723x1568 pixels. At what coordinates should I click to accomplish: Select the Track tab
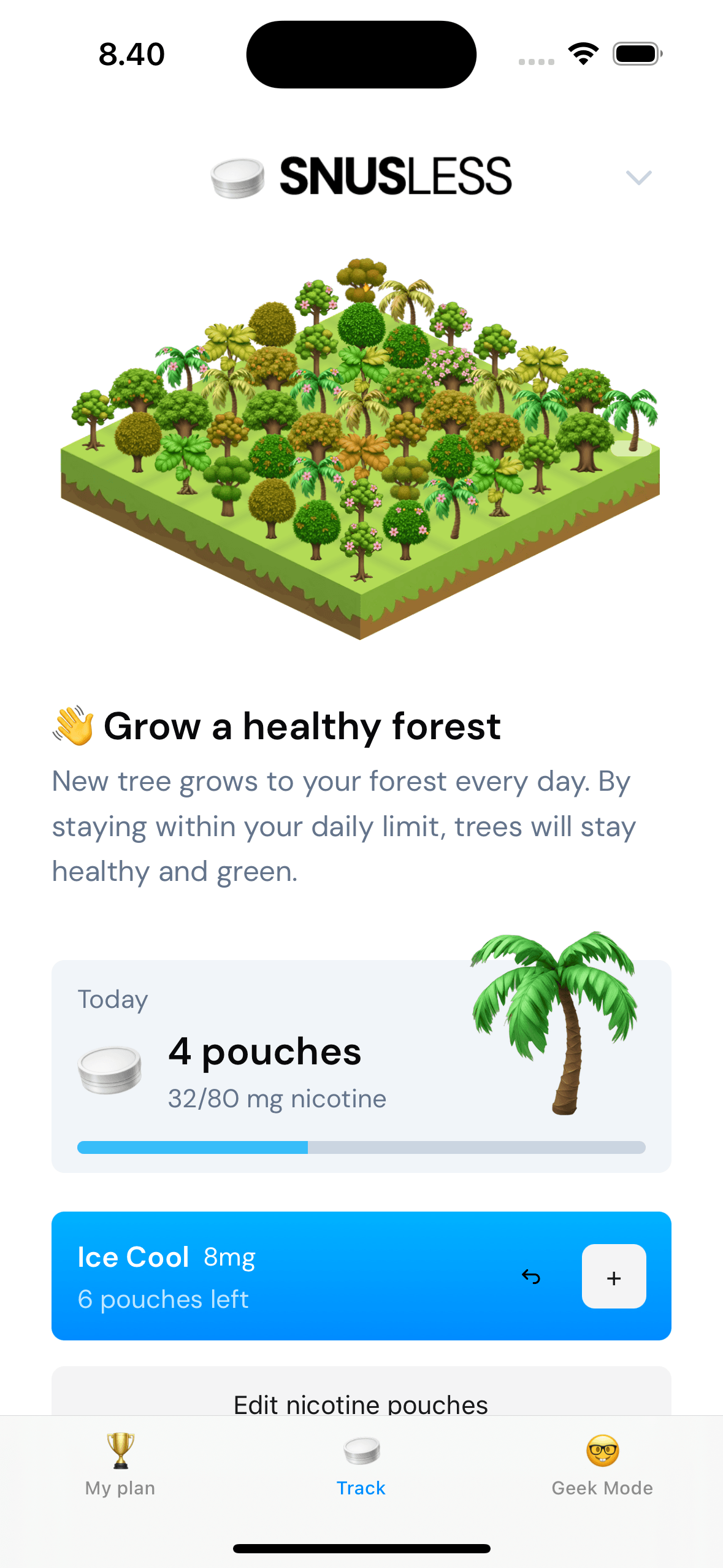coord(361,1465)
